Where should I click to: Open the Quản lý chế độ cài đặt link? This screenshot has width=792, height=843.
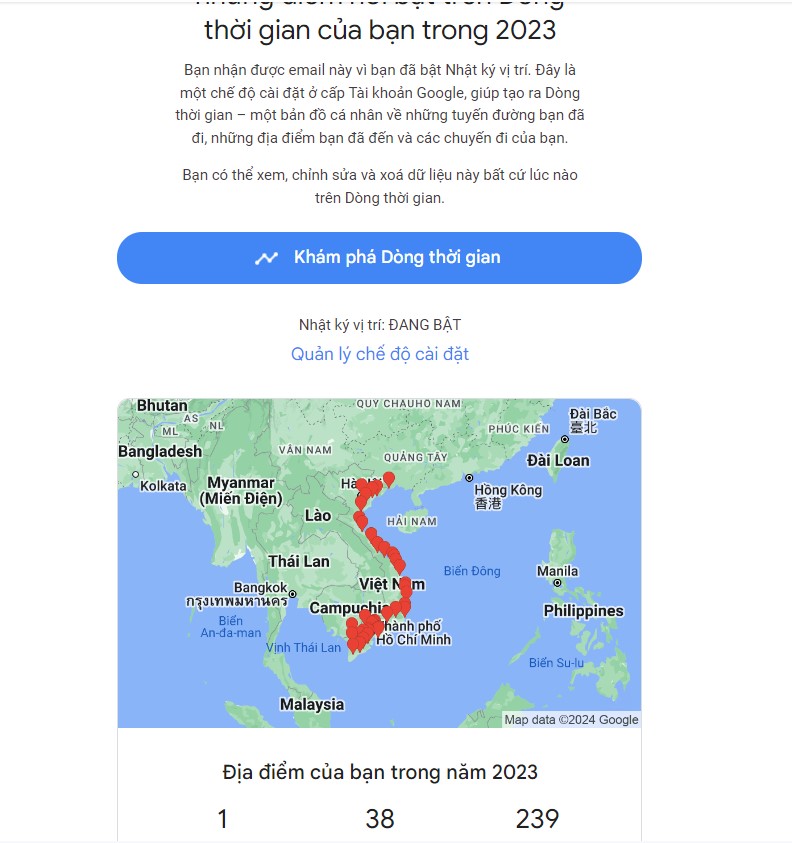[x=379, y=354]
